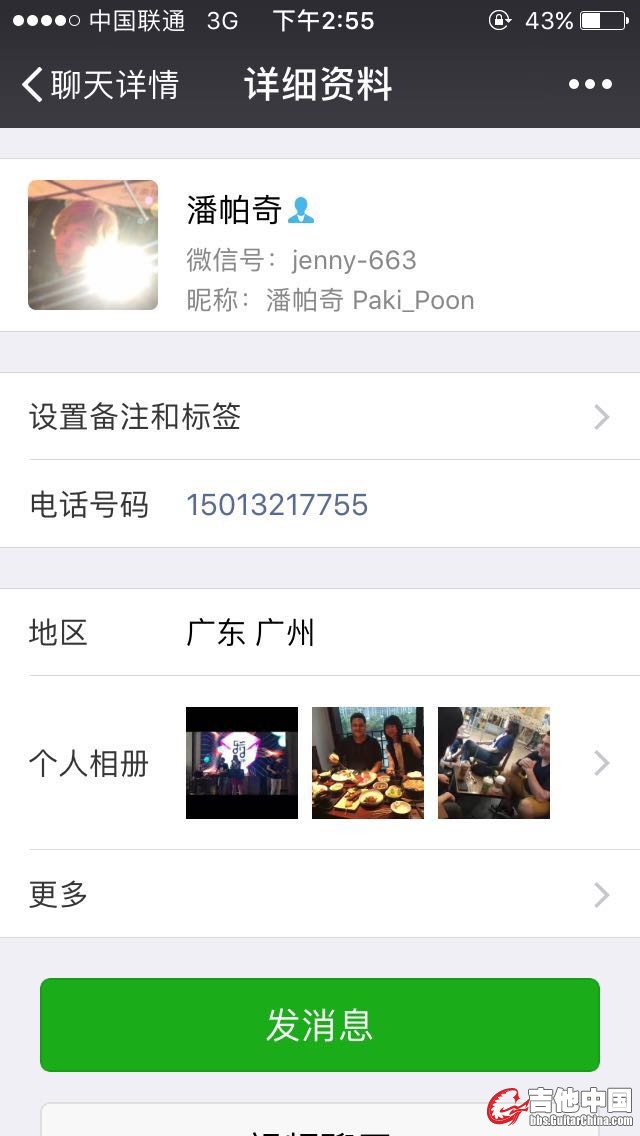Go back to 聊天详情

(100, 85)
